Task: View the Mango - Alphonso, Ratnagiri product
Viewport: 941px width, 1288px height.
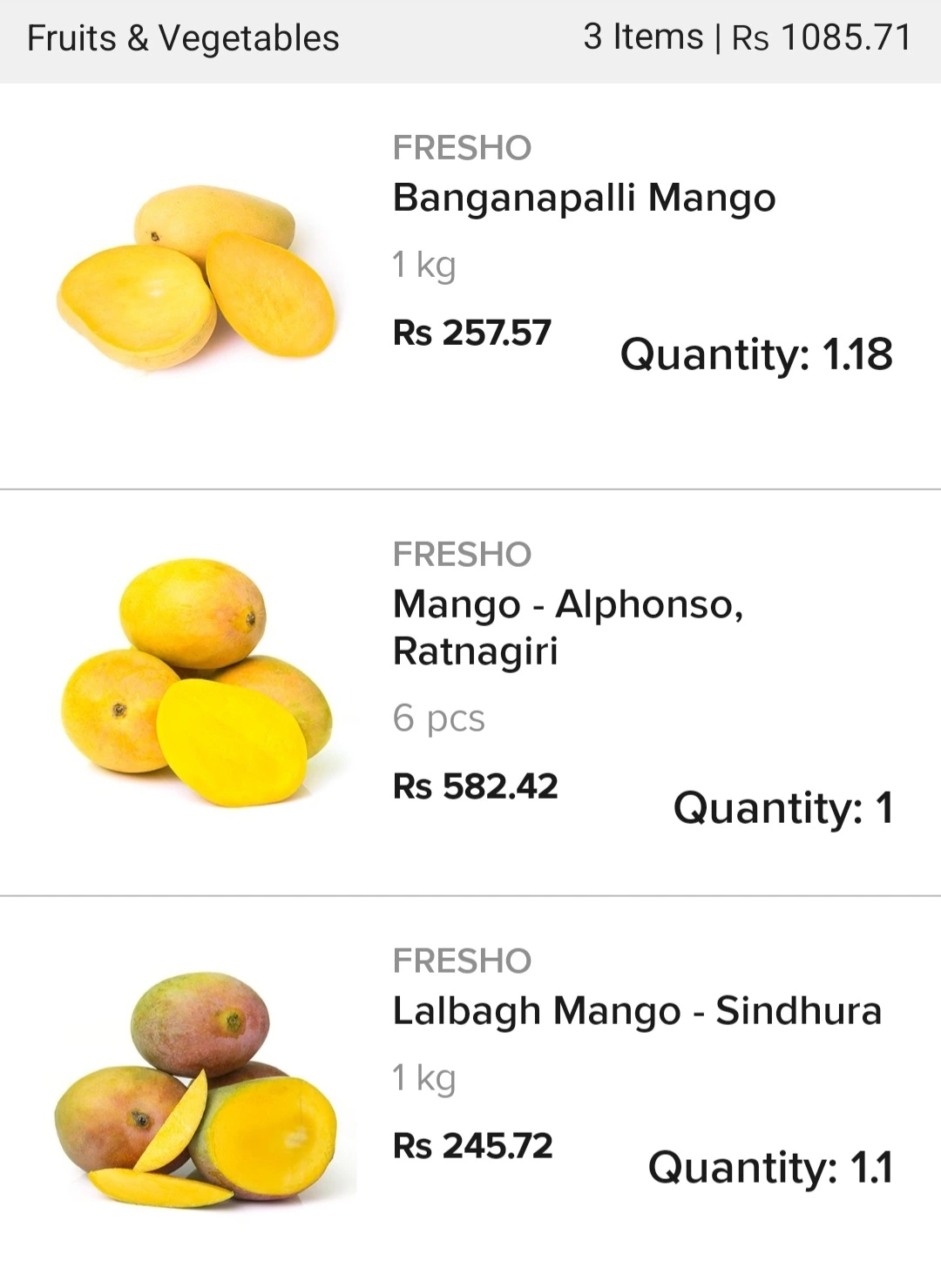Action: [567, 627]
